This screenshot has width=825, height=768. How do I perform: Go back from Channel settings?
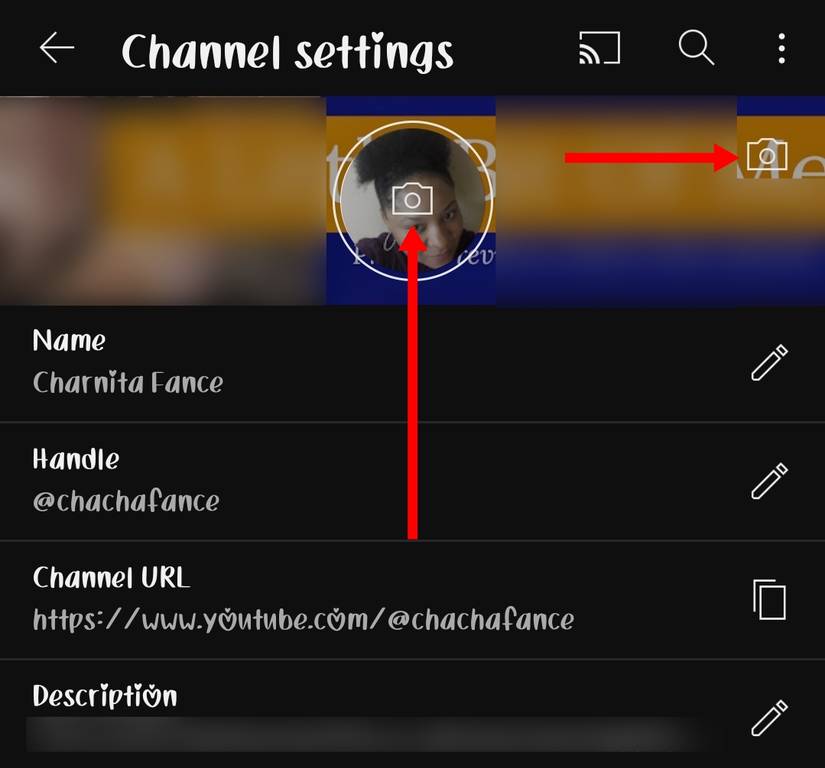click(57, 49)
